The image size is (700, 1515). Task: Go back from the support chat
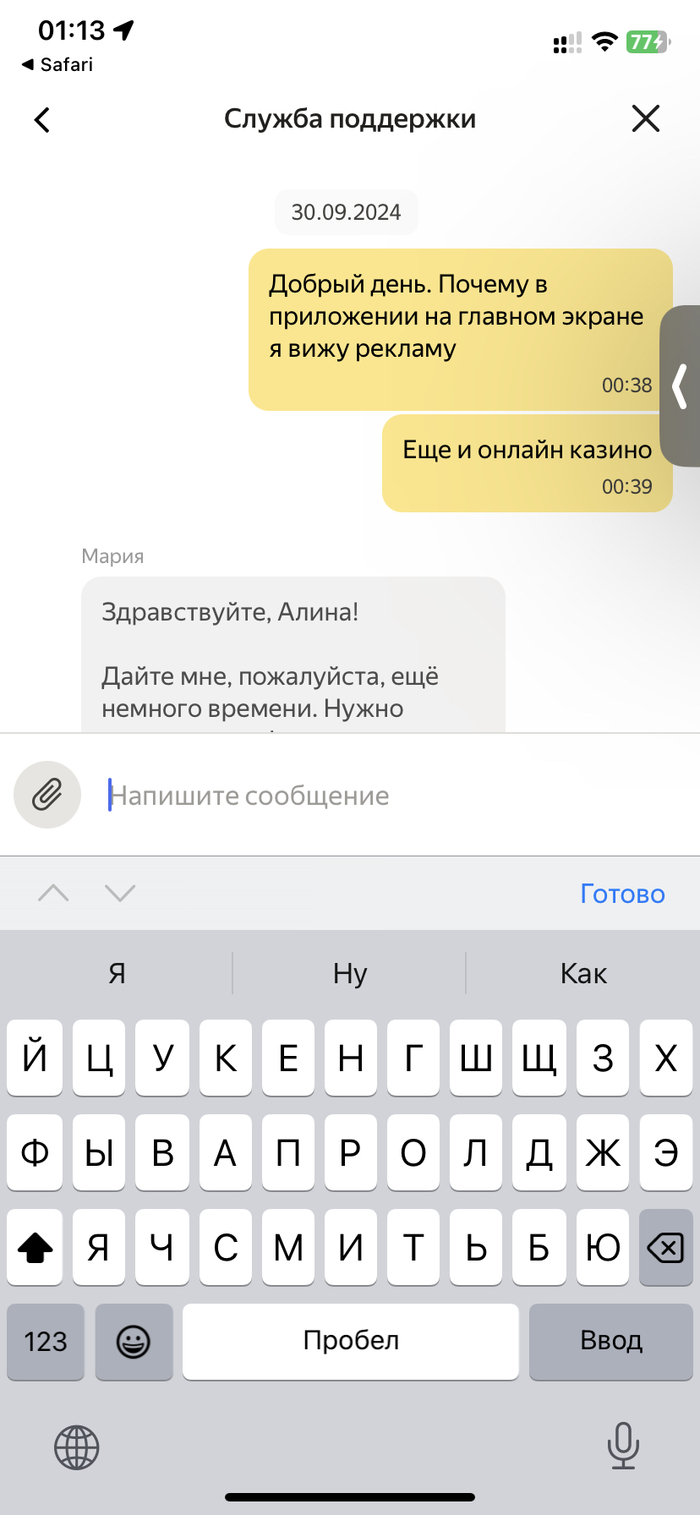pos(42,120)
